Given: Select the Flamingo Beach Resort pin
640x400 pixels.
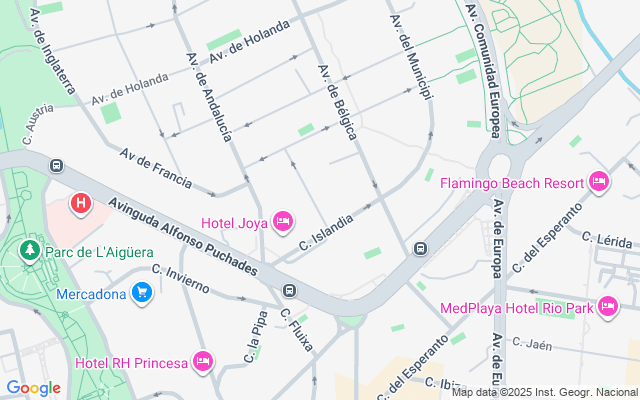Looking at the screenshot, I should tap(599, 182).
